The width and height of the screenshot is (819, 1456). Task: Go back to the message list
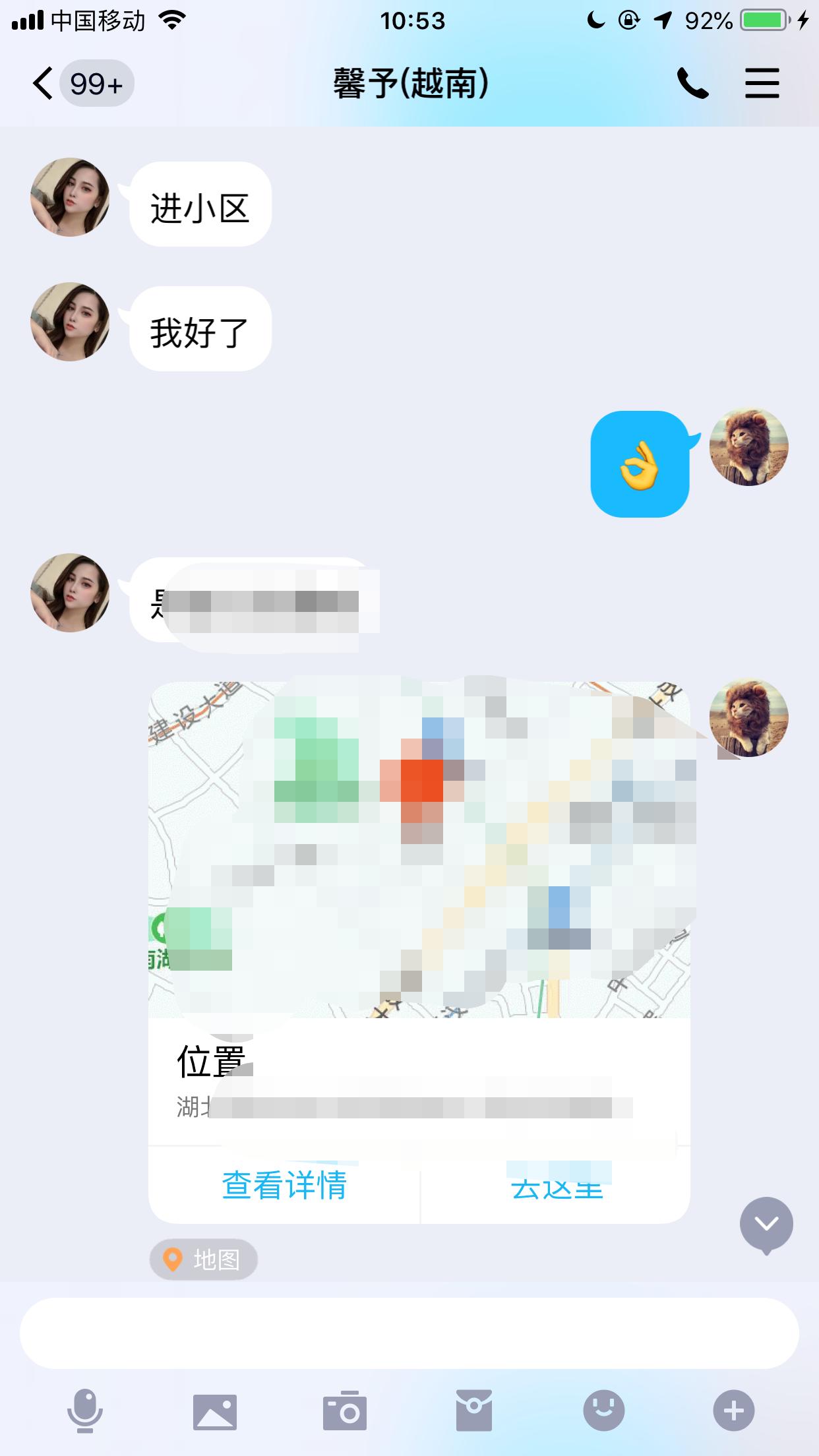tap(44, 84)
